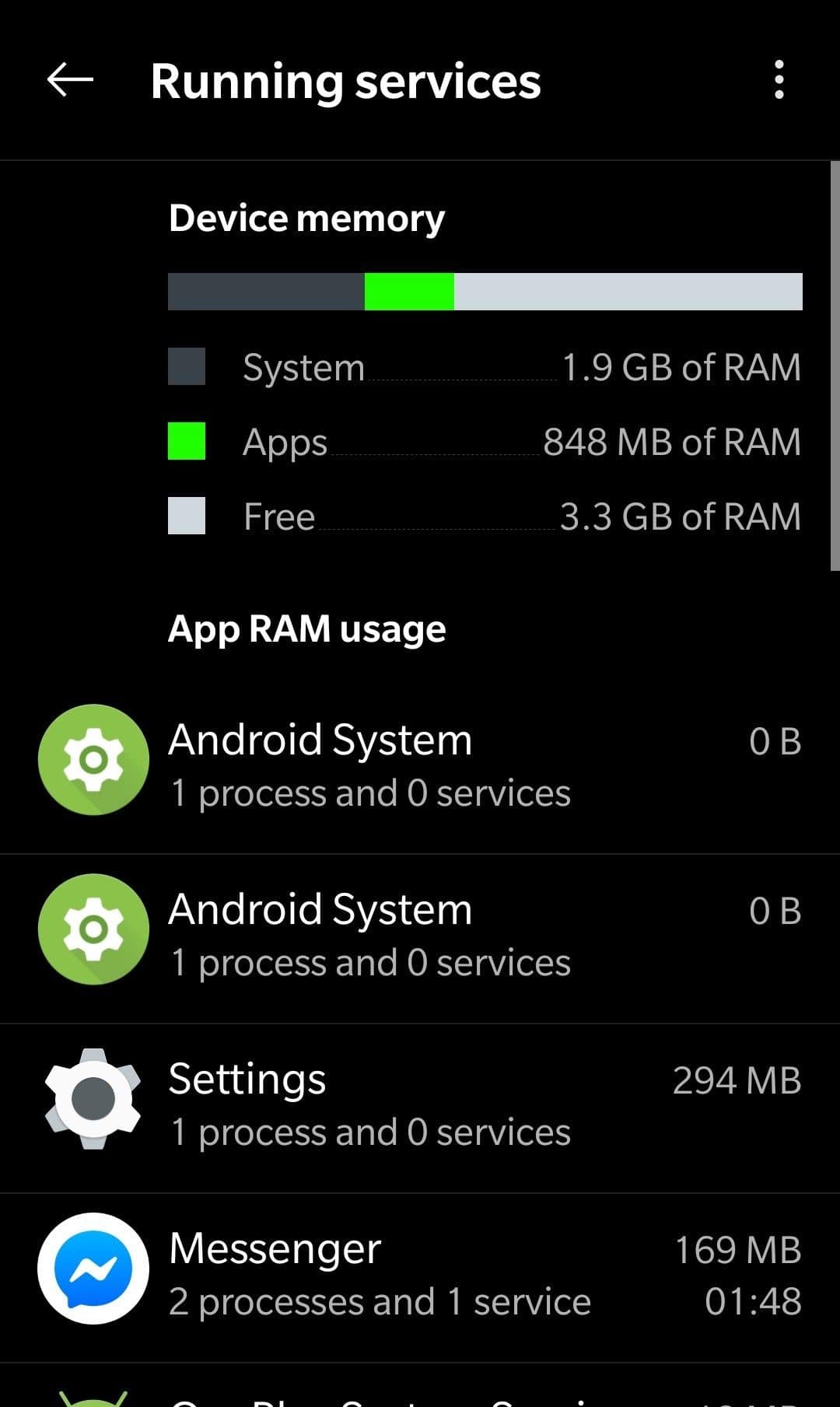This screenshot has width=840, height=1407.
Task: Open the Messenger running services entry
Action: (x=420, y=1277)
